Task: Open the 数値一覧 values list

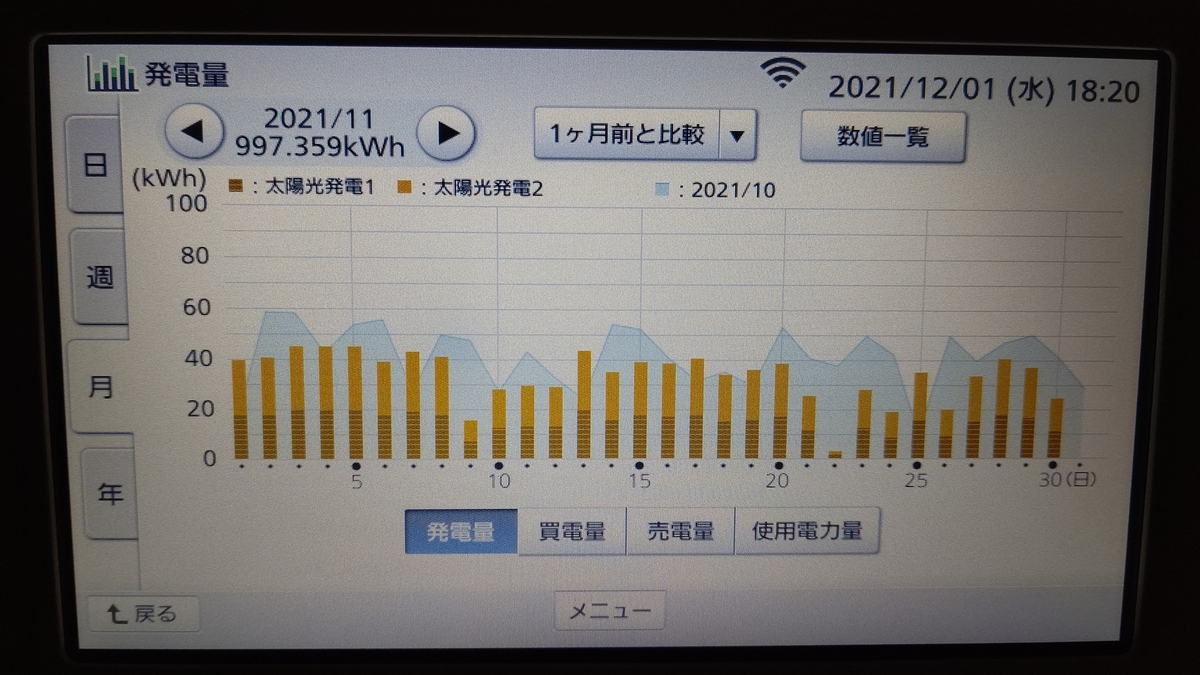Action: point(882,137)
